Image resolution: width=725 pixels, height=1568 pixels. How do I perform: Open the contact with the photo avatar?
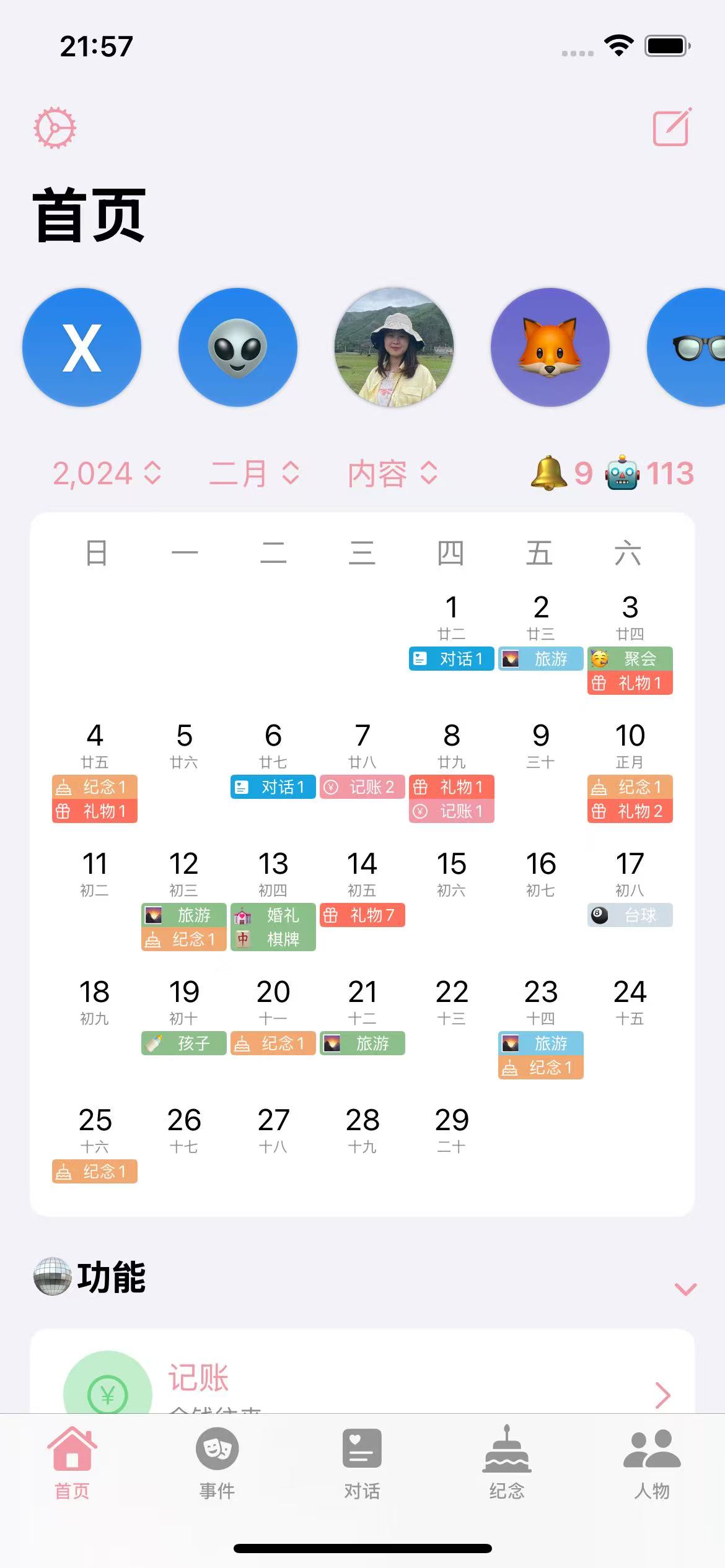[394, 347]
